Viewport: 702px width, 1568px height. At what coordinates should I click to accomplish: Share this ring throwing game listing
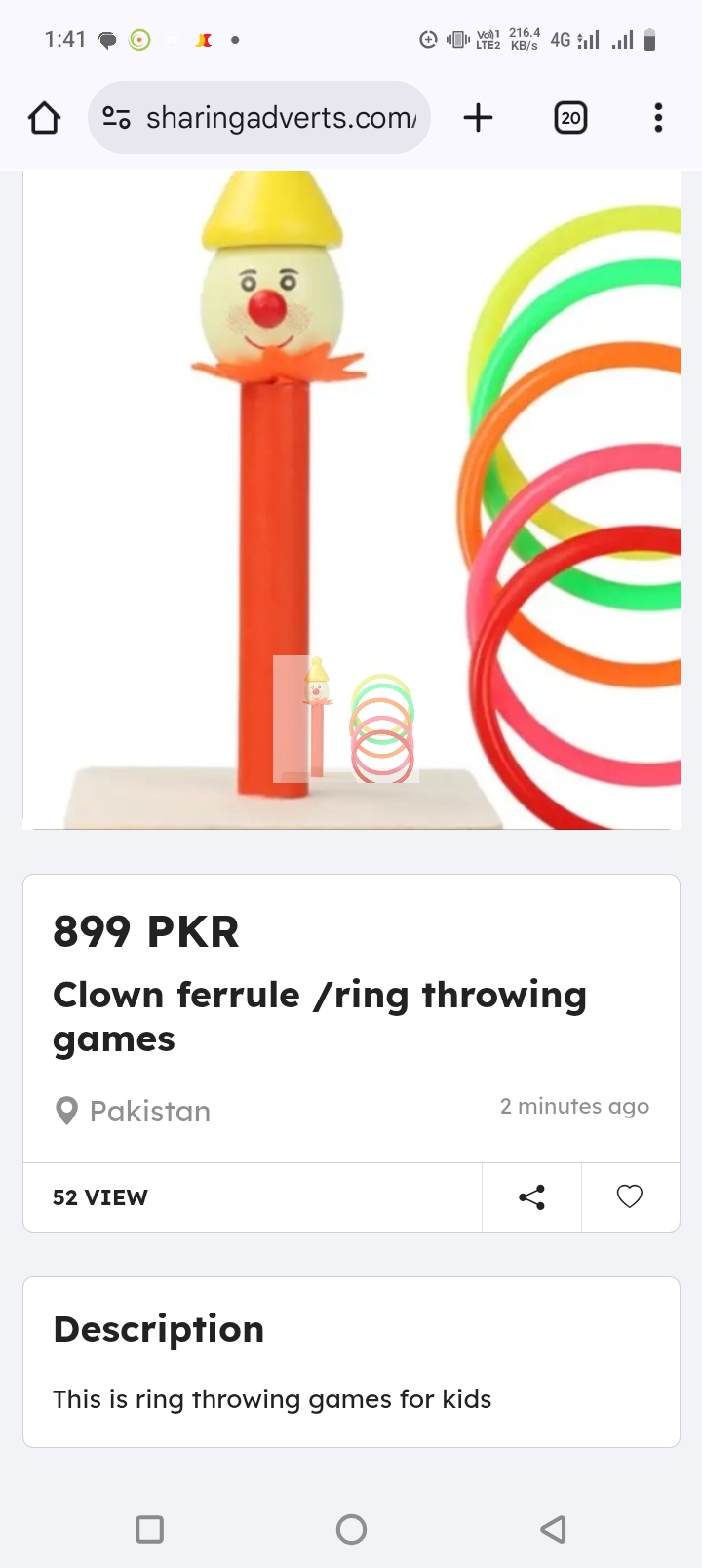[531, 1197]
